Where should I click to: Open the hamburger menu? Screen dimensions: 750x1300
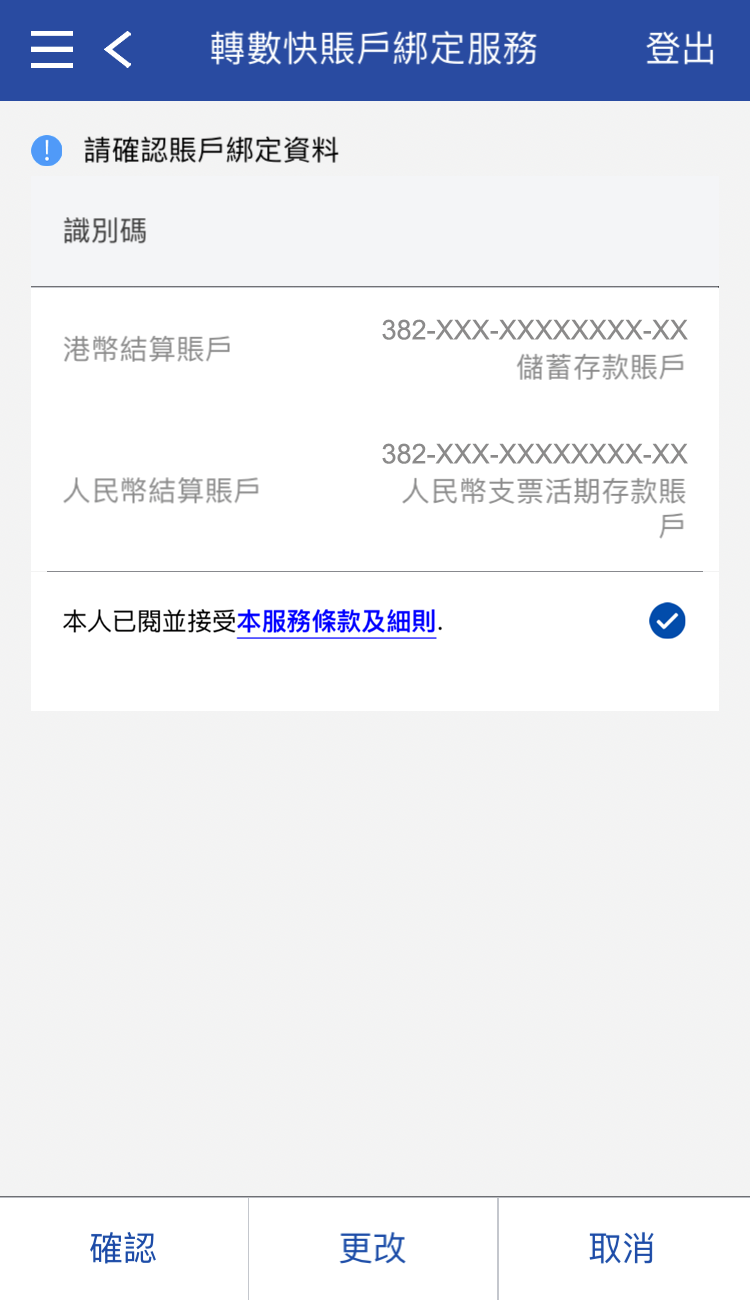52,49
